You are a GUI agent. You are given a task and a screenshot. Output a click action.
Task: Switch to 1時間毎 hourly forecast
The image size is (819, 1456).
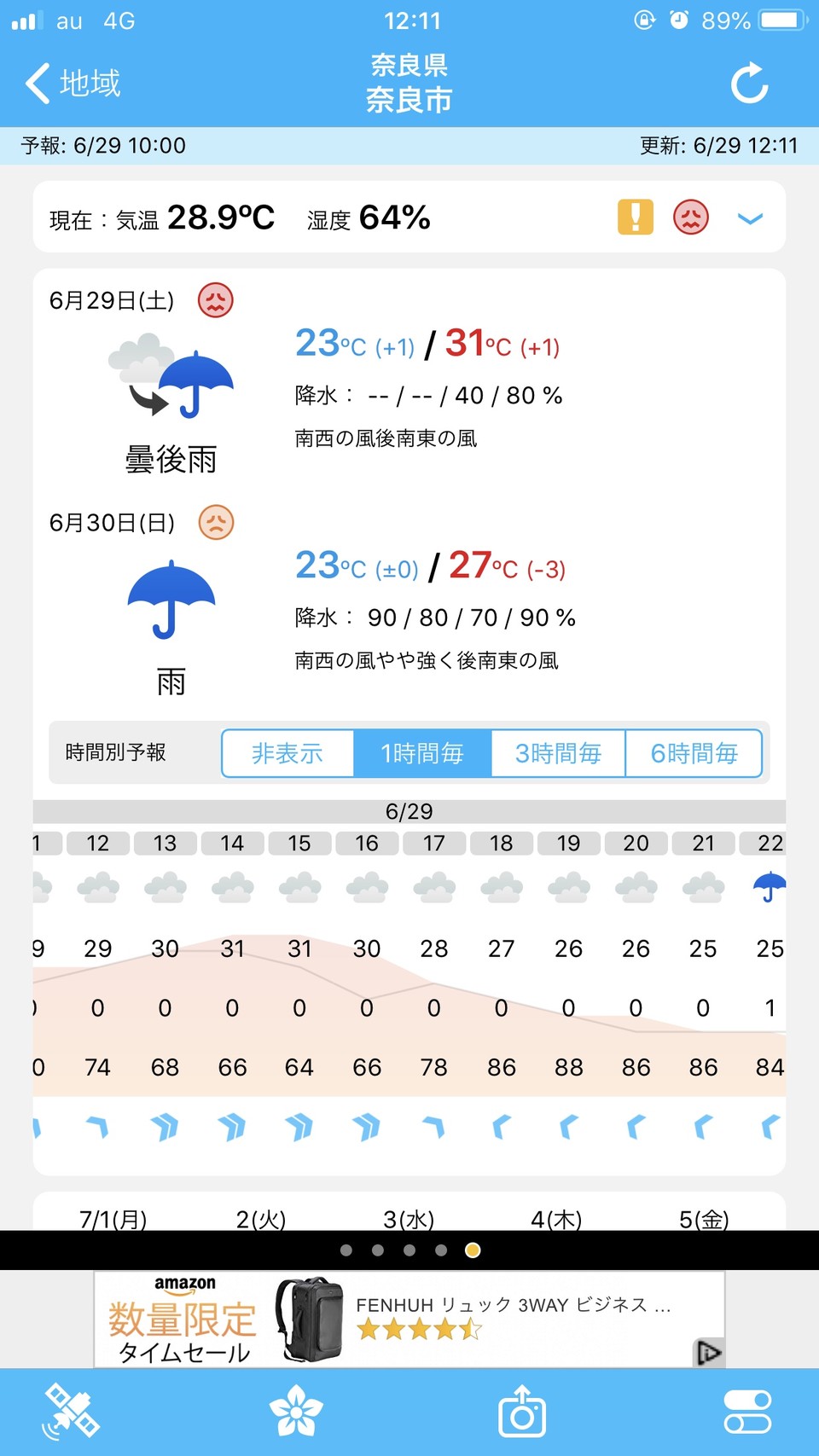pos(422,753)
